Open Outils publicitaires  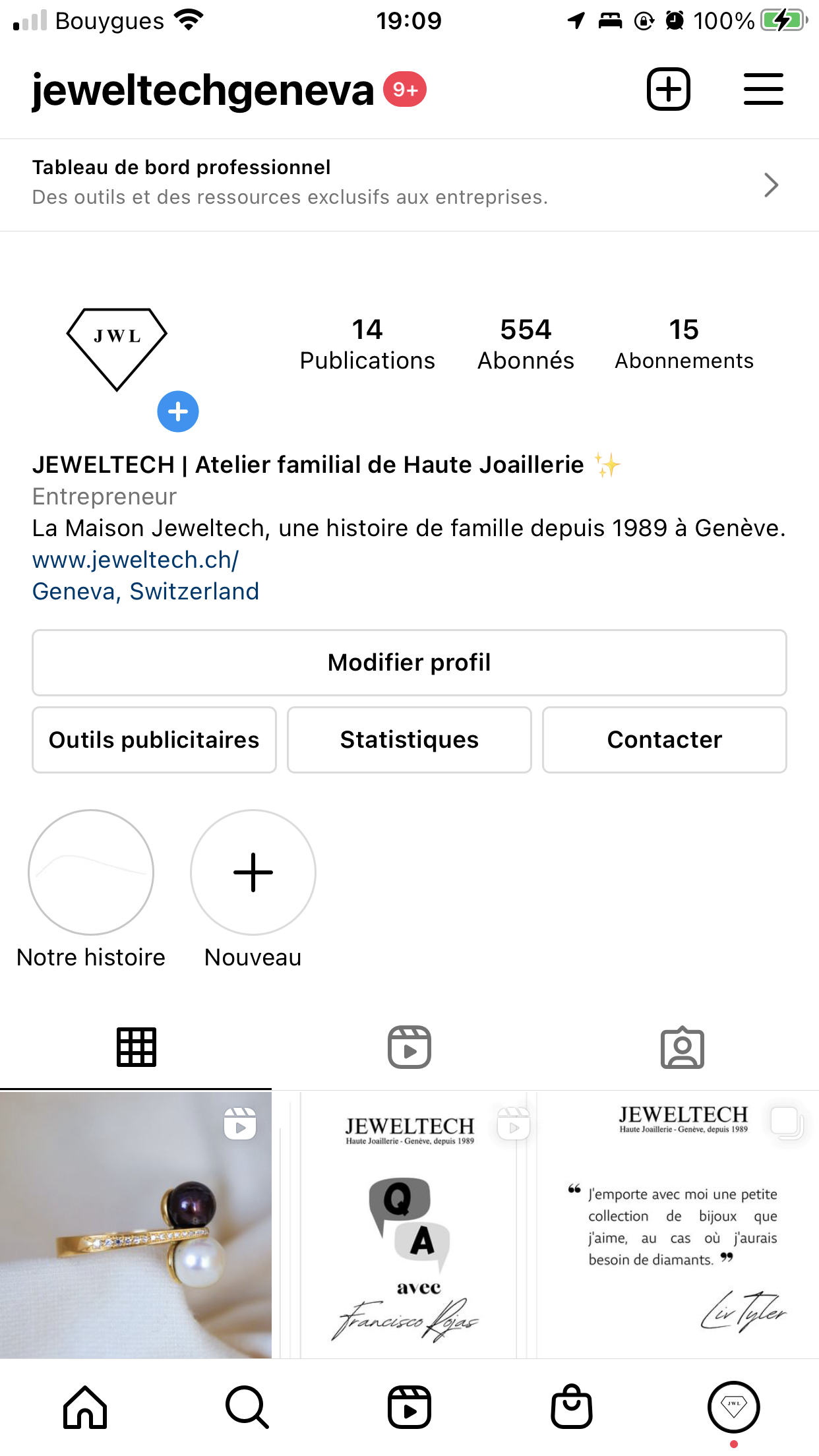[154, 740]
